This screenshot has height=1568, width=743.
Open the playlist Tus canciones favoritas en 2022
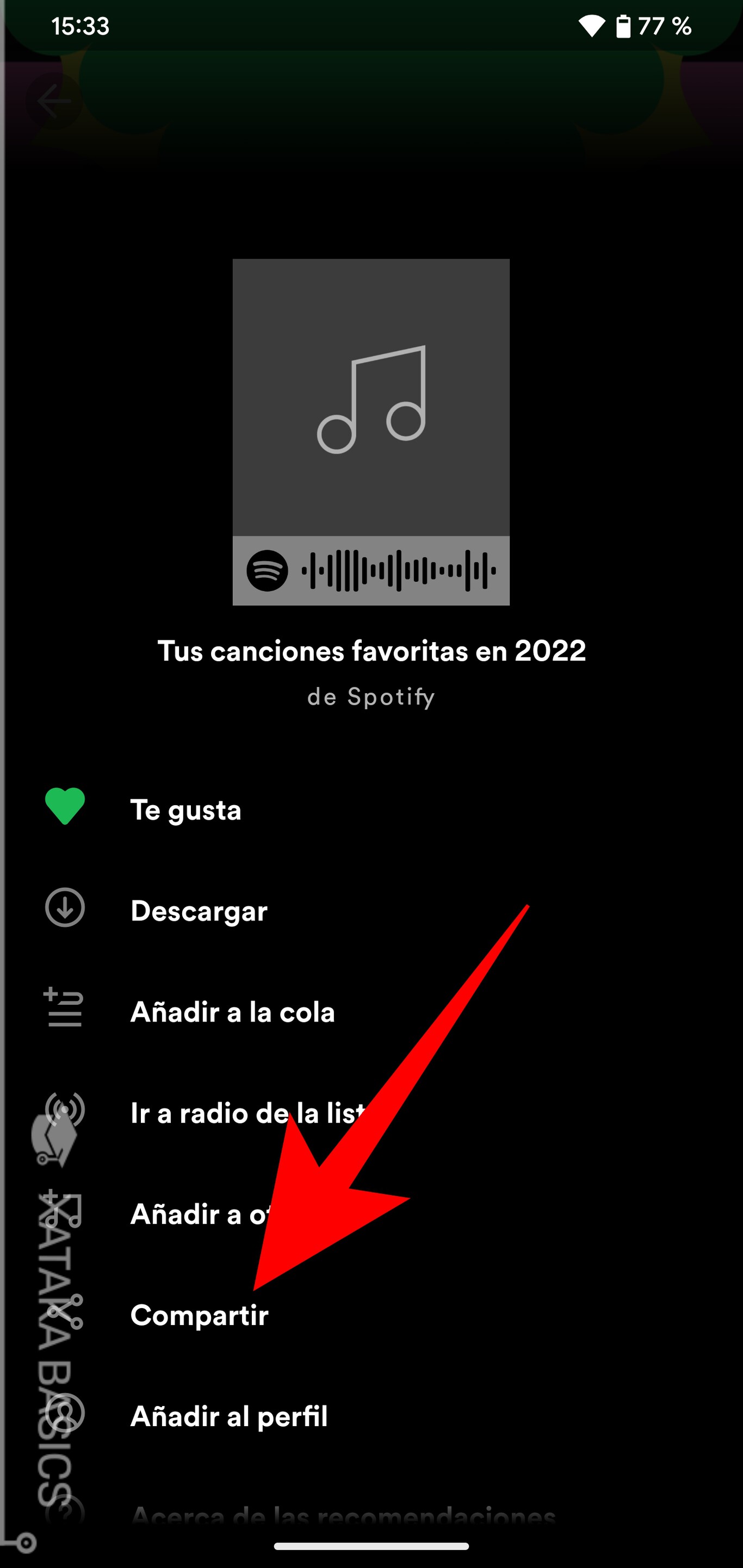pos(371,650)
